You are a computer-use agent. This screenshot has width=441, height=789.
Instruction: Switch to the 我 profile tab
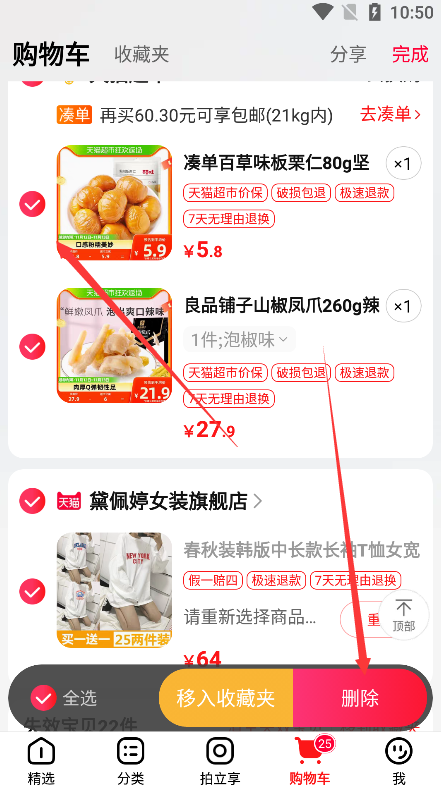(x=399, y=761)
